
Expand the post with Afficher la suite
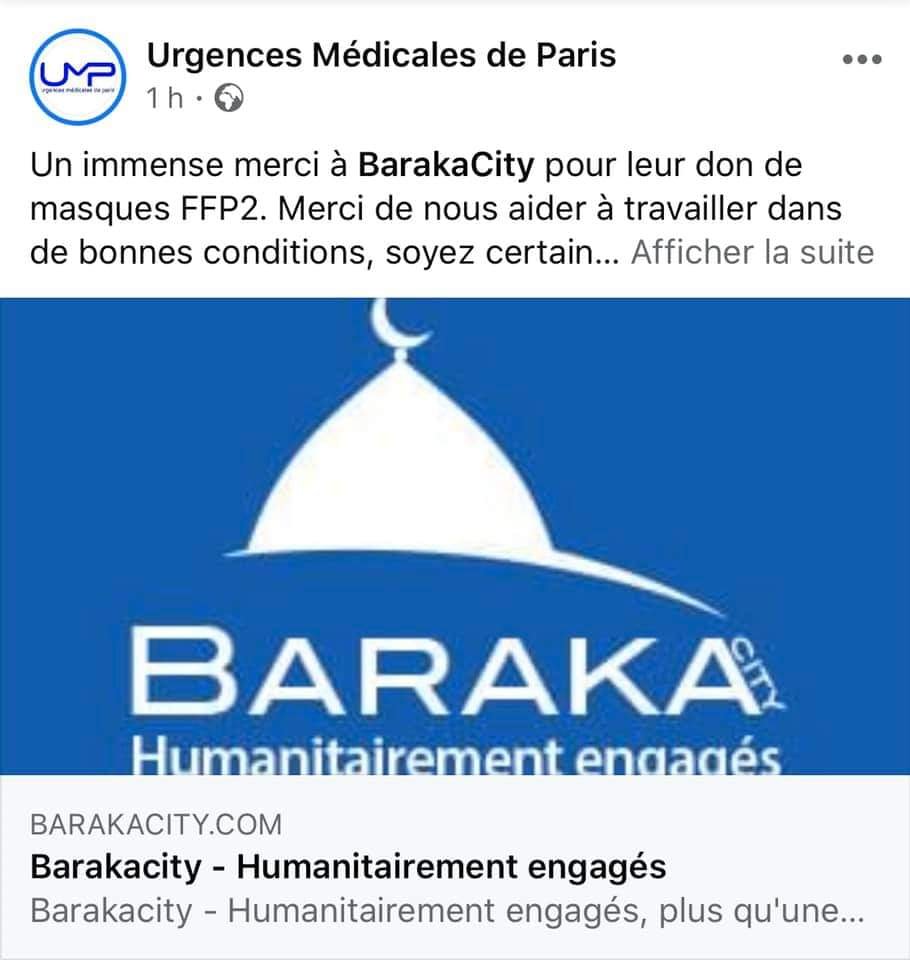point(752,252)
